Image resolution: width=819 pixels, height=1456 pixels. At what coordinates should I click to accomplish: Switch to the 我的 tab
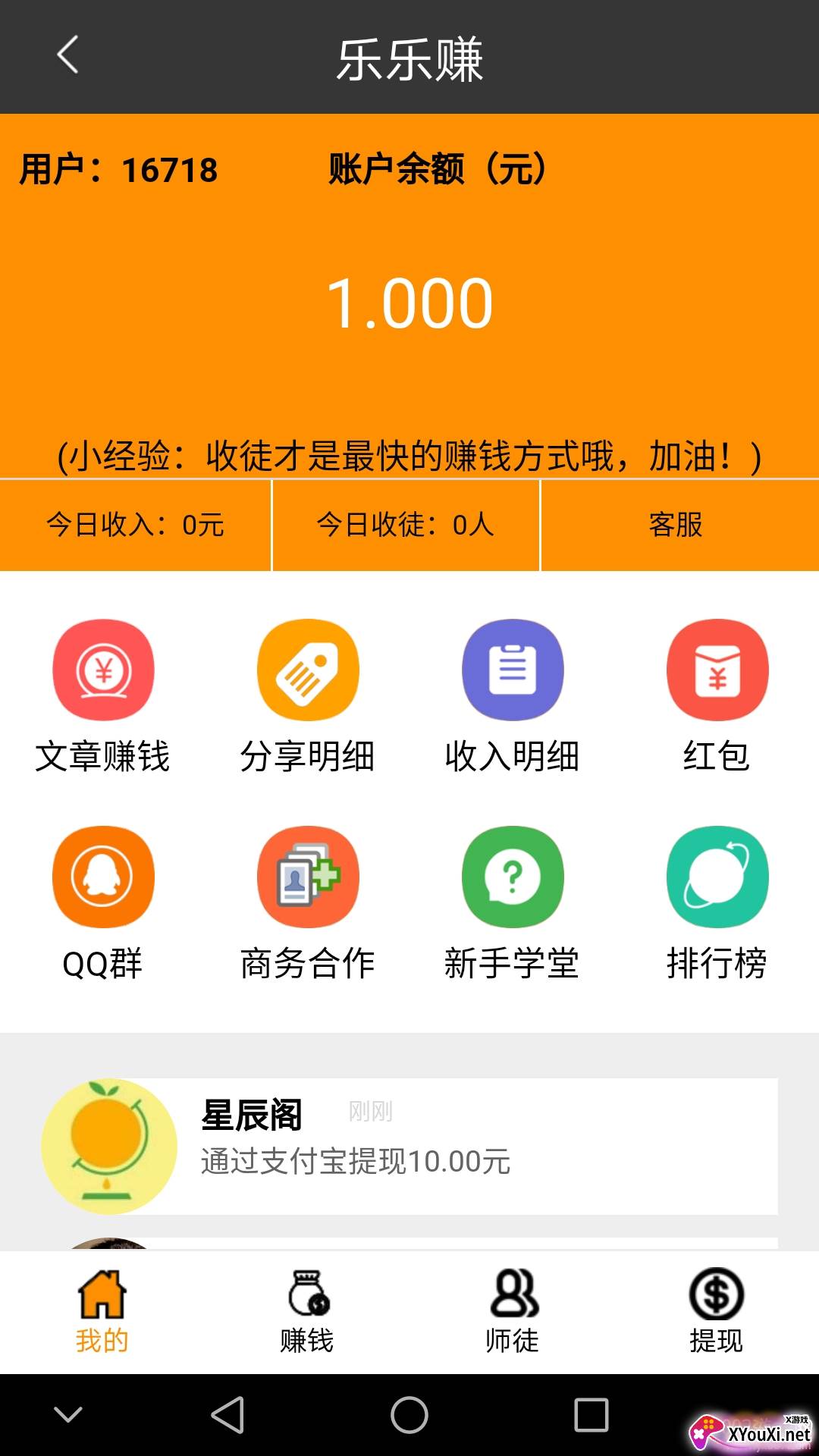102,1312
